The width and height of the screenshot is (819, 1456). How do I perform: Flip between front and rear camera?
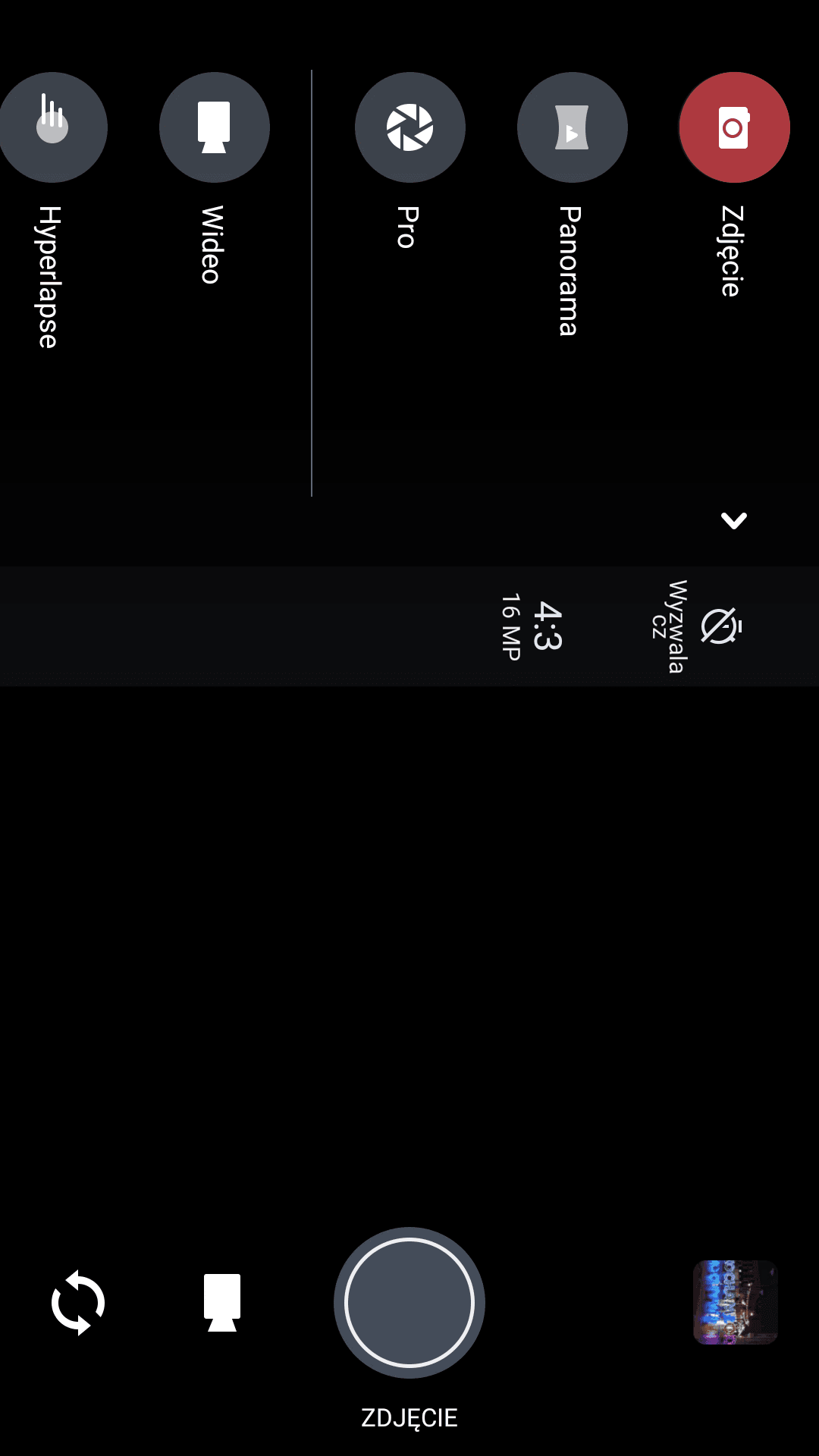click(77, 1302)
